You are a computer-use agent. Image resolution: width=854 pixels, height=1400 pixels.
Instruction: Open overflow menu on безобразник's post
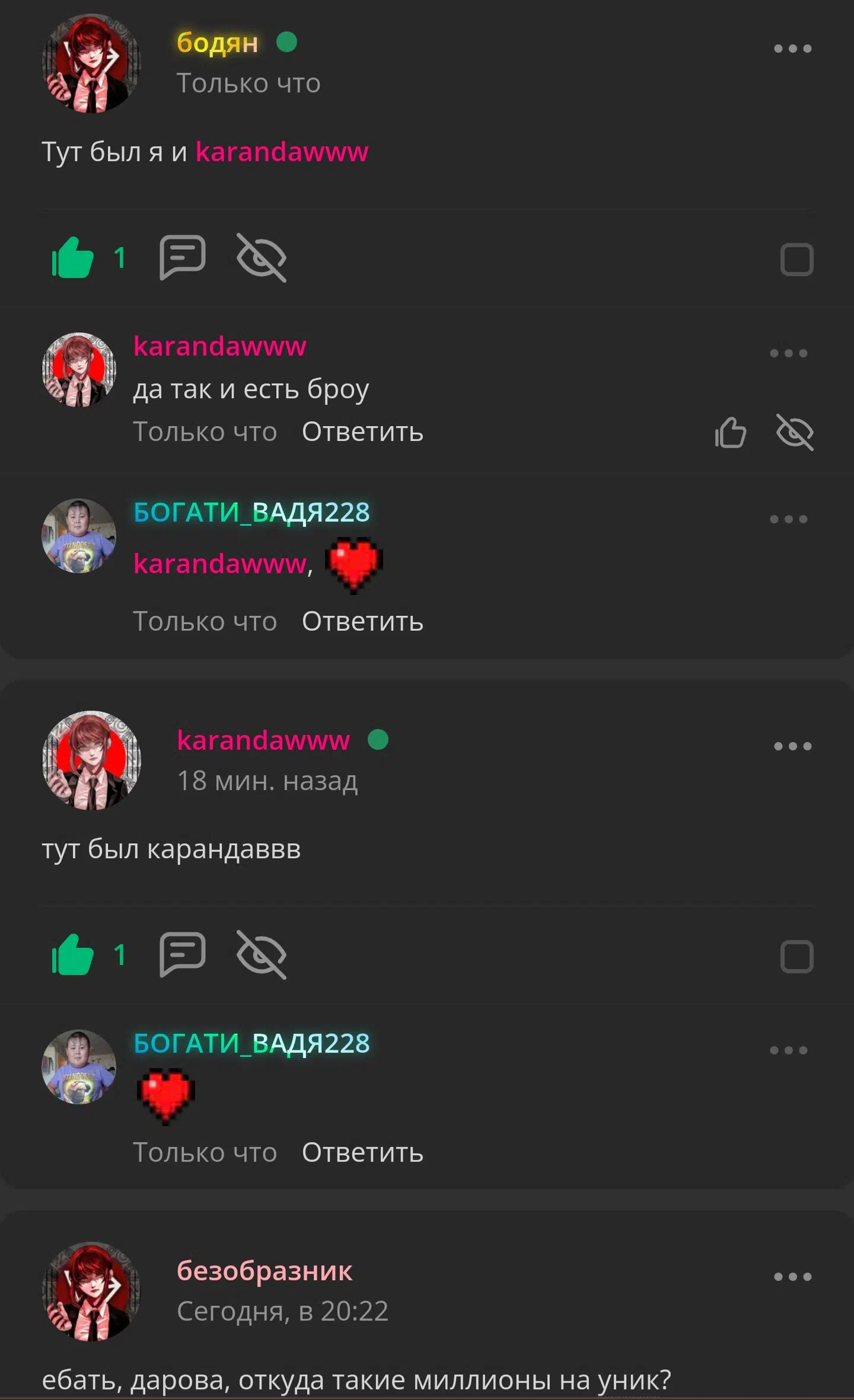click(792, 1277)
